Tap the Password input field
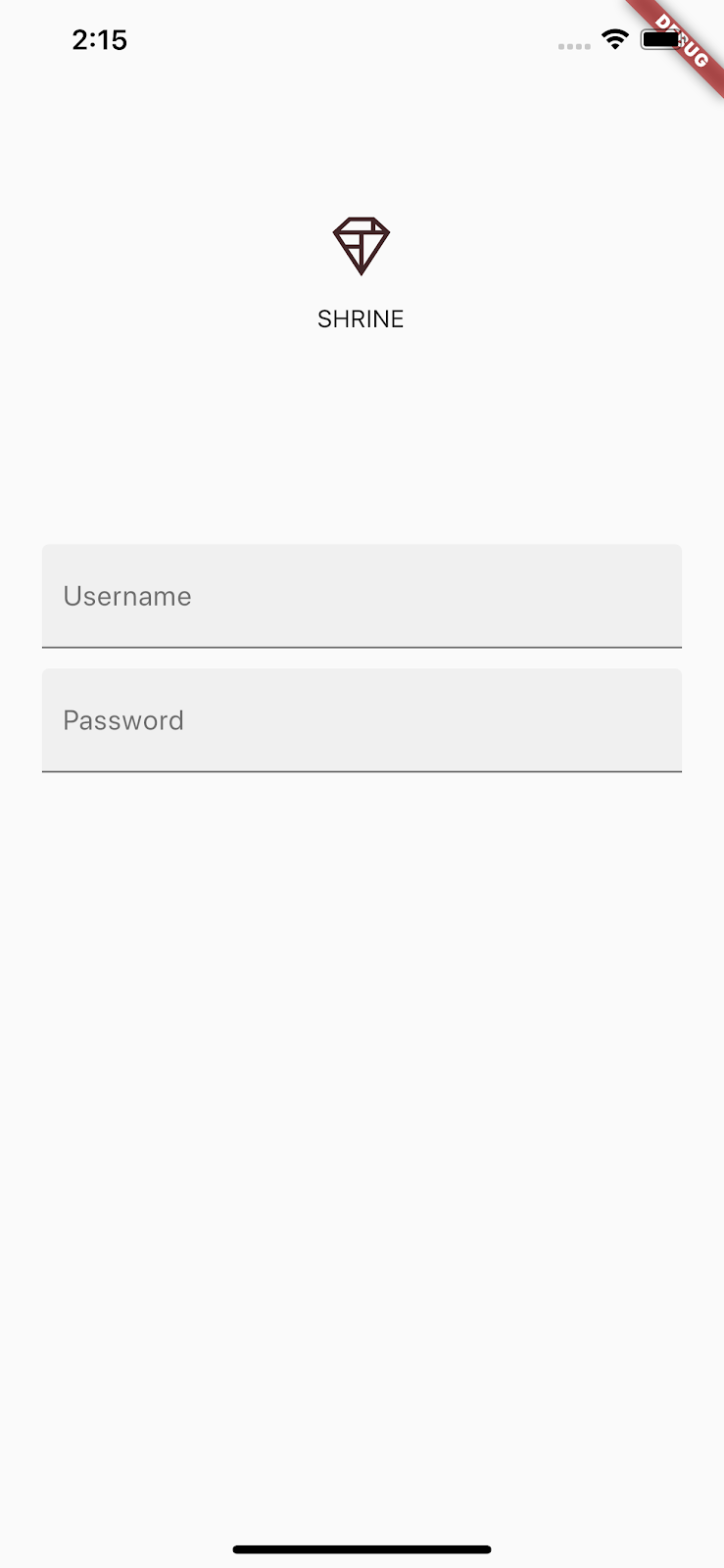 click(362, 720)
